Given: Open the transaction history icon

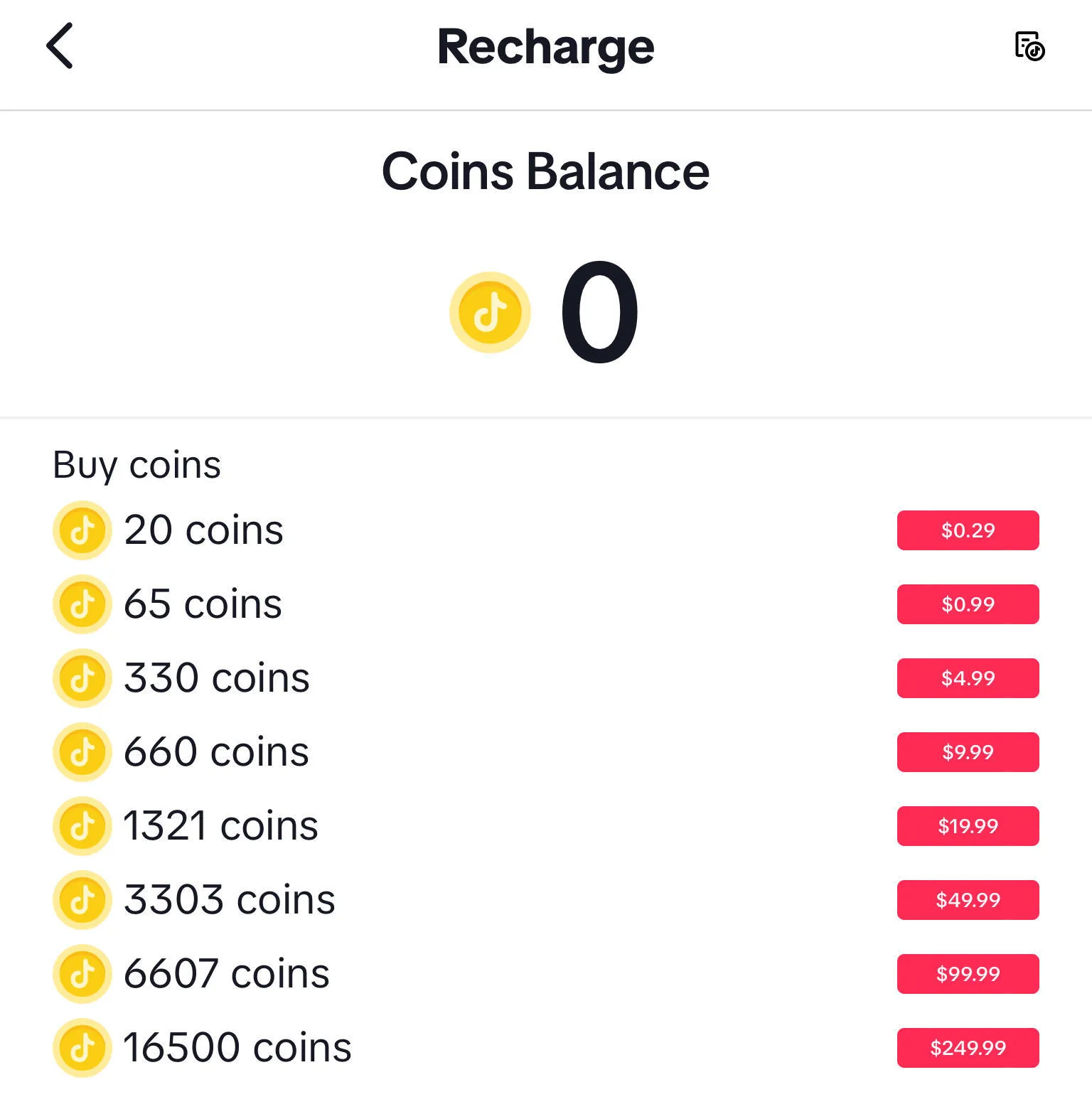Looking at the screenshot, I should 1028,47.
